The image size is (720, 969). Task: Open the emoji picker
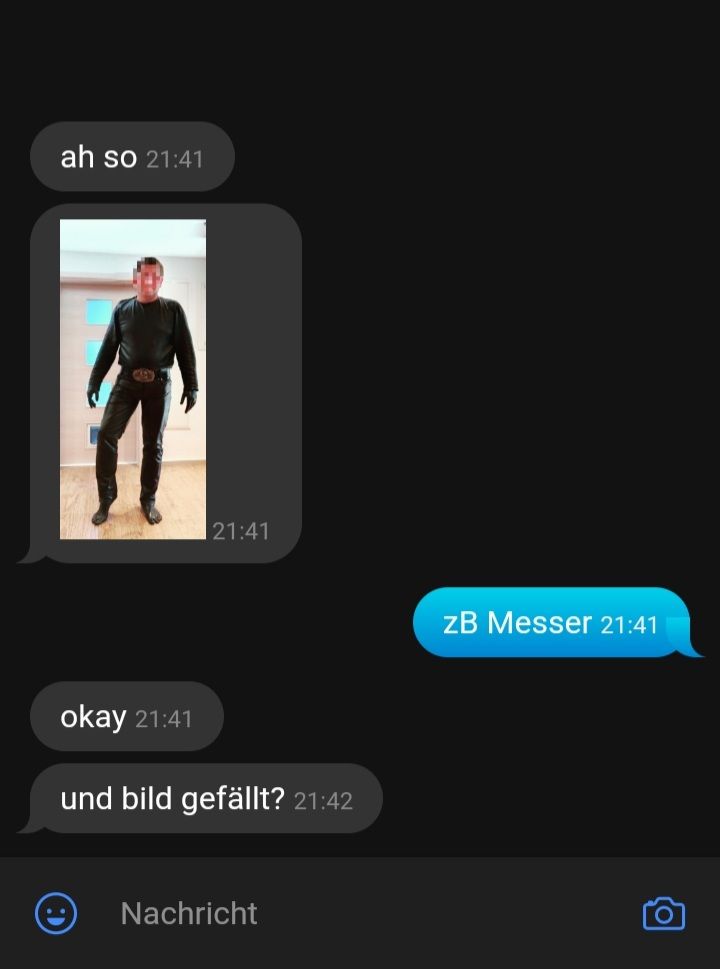pyautogui.click(x=56, y=913)
